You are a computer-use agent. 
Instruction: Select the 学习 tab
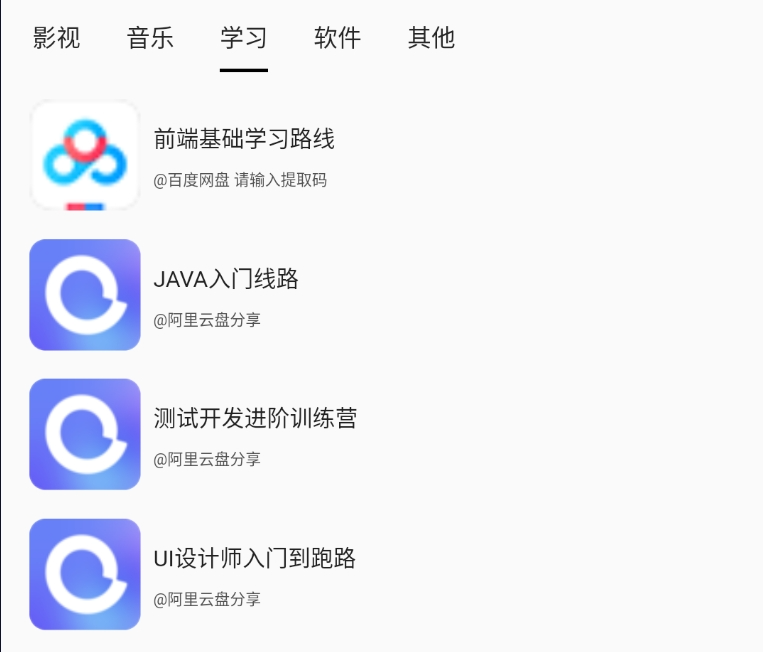(x=244, y=39)
